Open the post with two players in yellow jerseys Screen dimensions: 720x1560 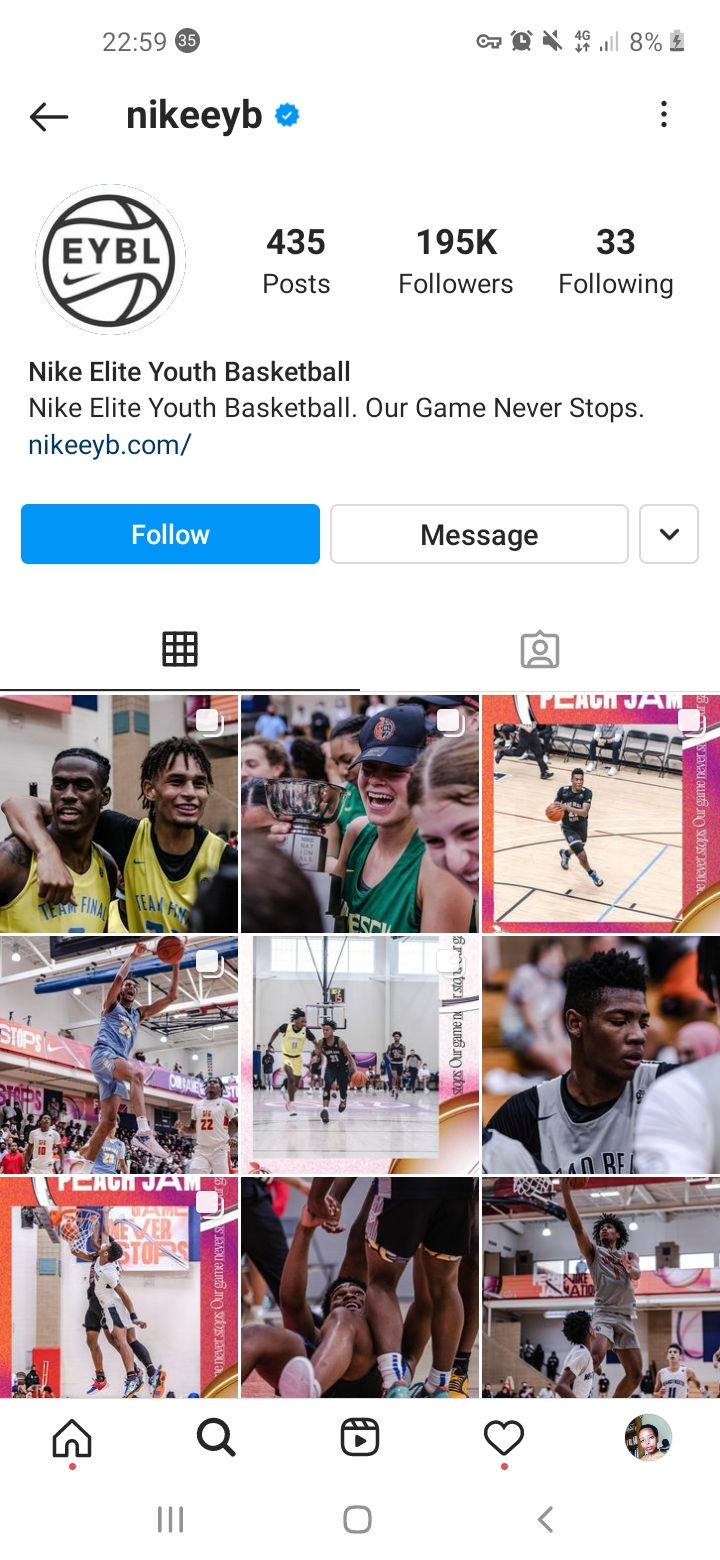pyautogui.click(x=119, y=814)
